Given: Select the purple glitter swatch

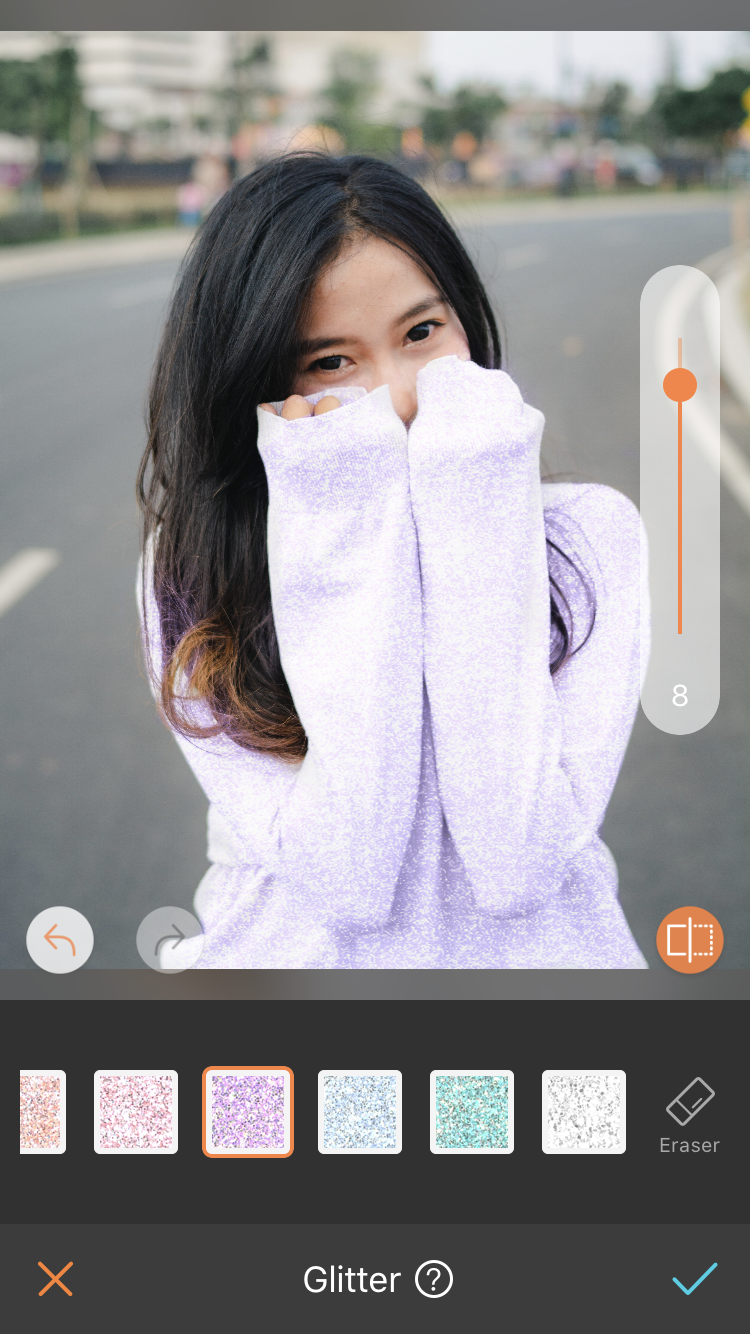Looking at the screenshot, I should [x=248, y=1112].
